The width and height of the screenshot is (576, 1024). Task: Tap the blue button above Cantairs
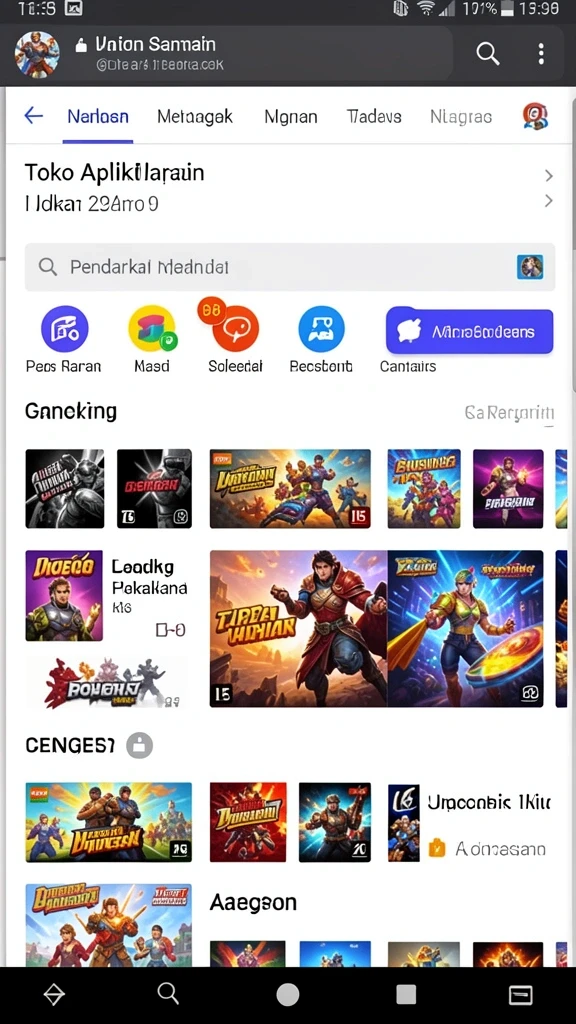(x=470, y=332)
